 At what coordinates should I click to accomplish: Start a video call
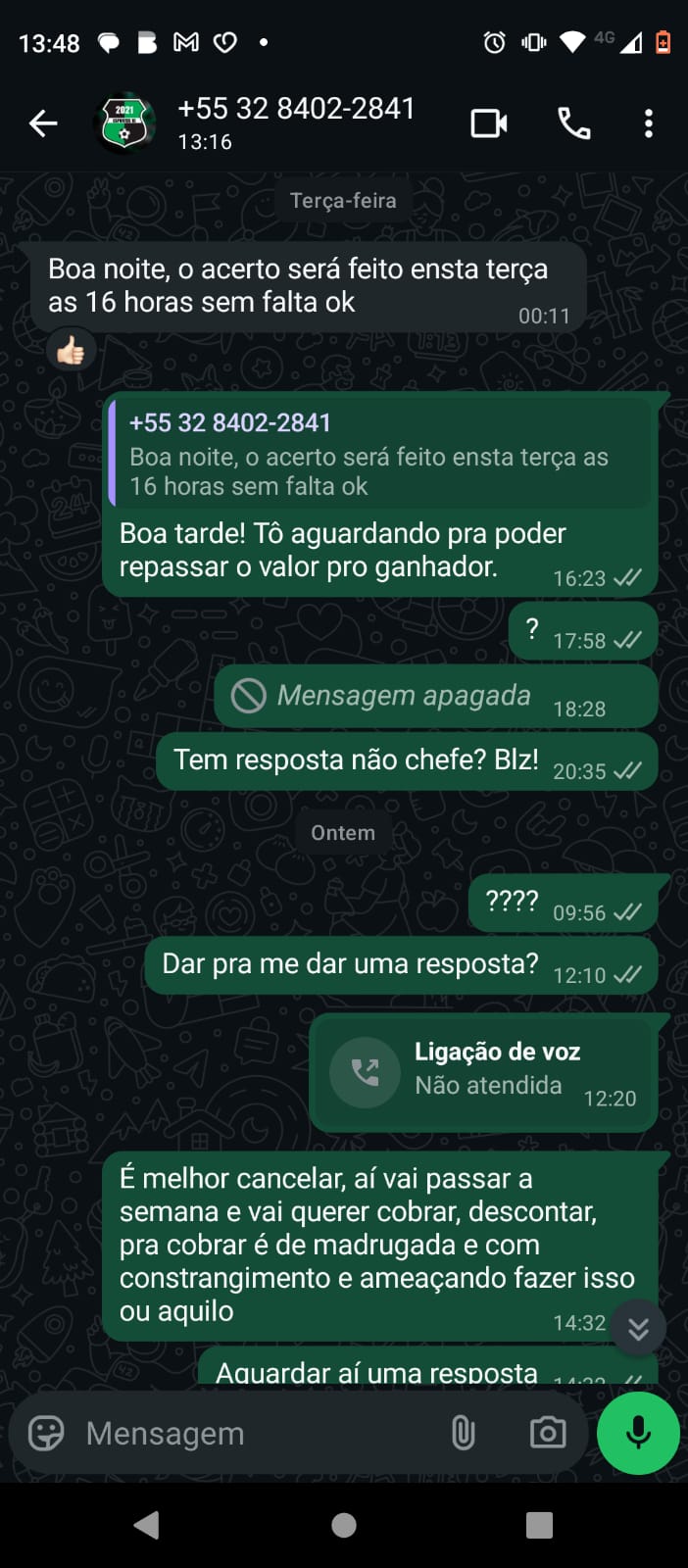coord(489,123)
